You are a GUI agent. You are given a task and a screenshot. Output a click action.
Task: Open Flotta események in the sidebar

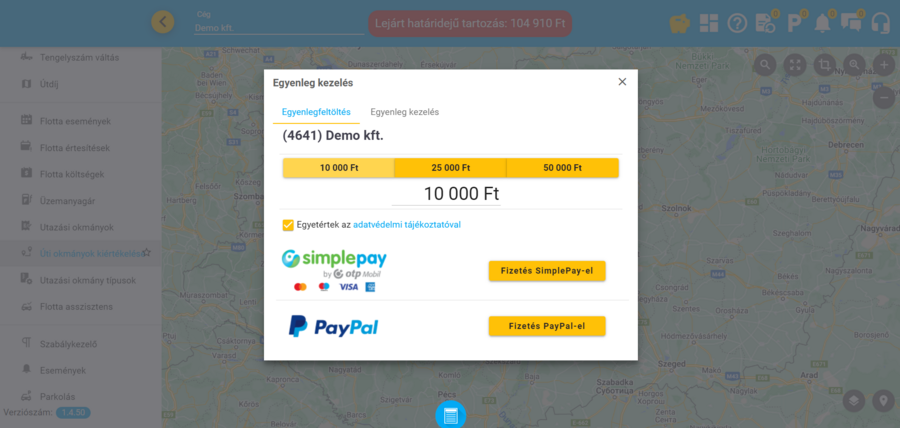tap(74, 121)
